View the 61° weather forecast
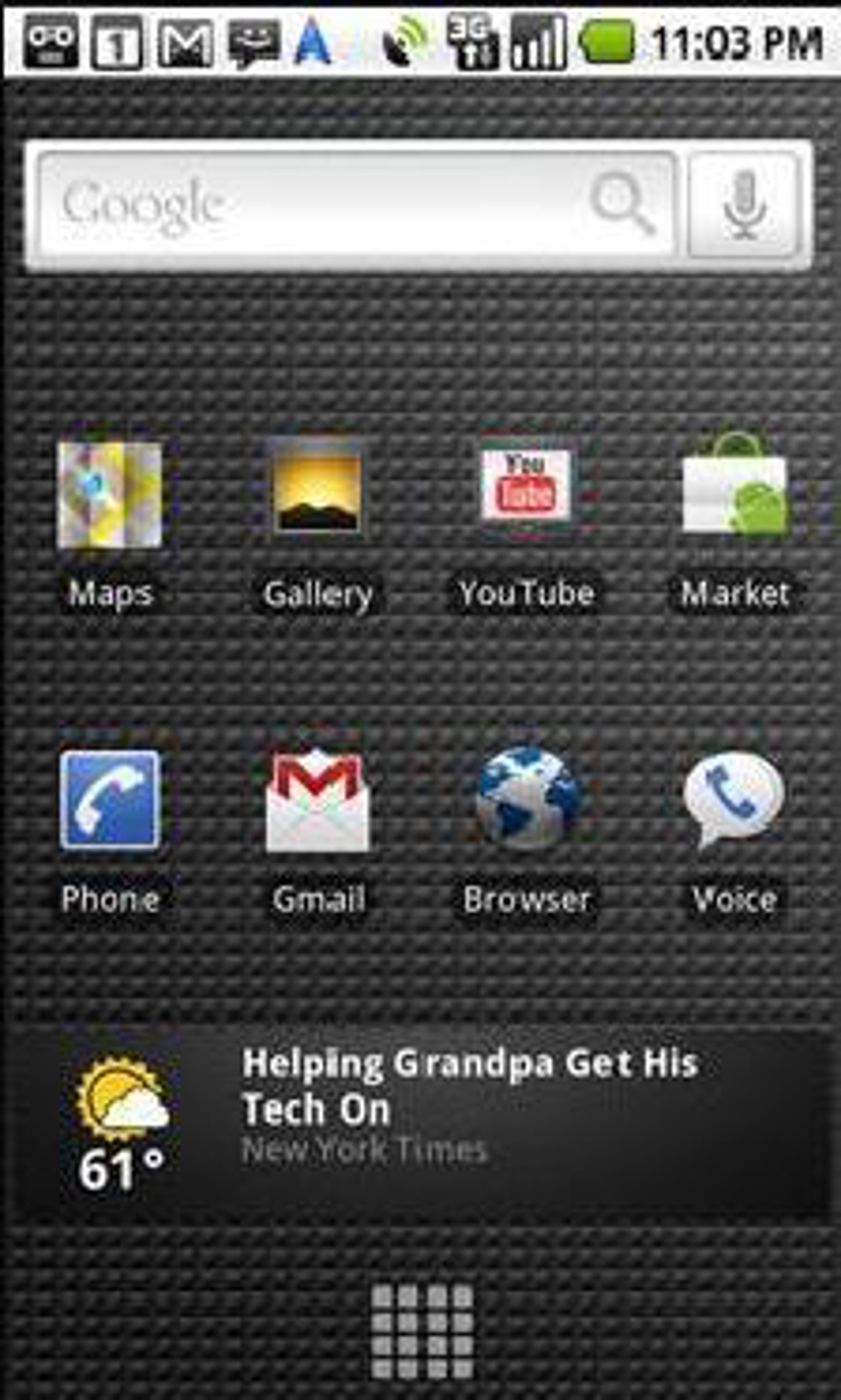This screenshot has width=841, height=1400. tap(122, 1125)
